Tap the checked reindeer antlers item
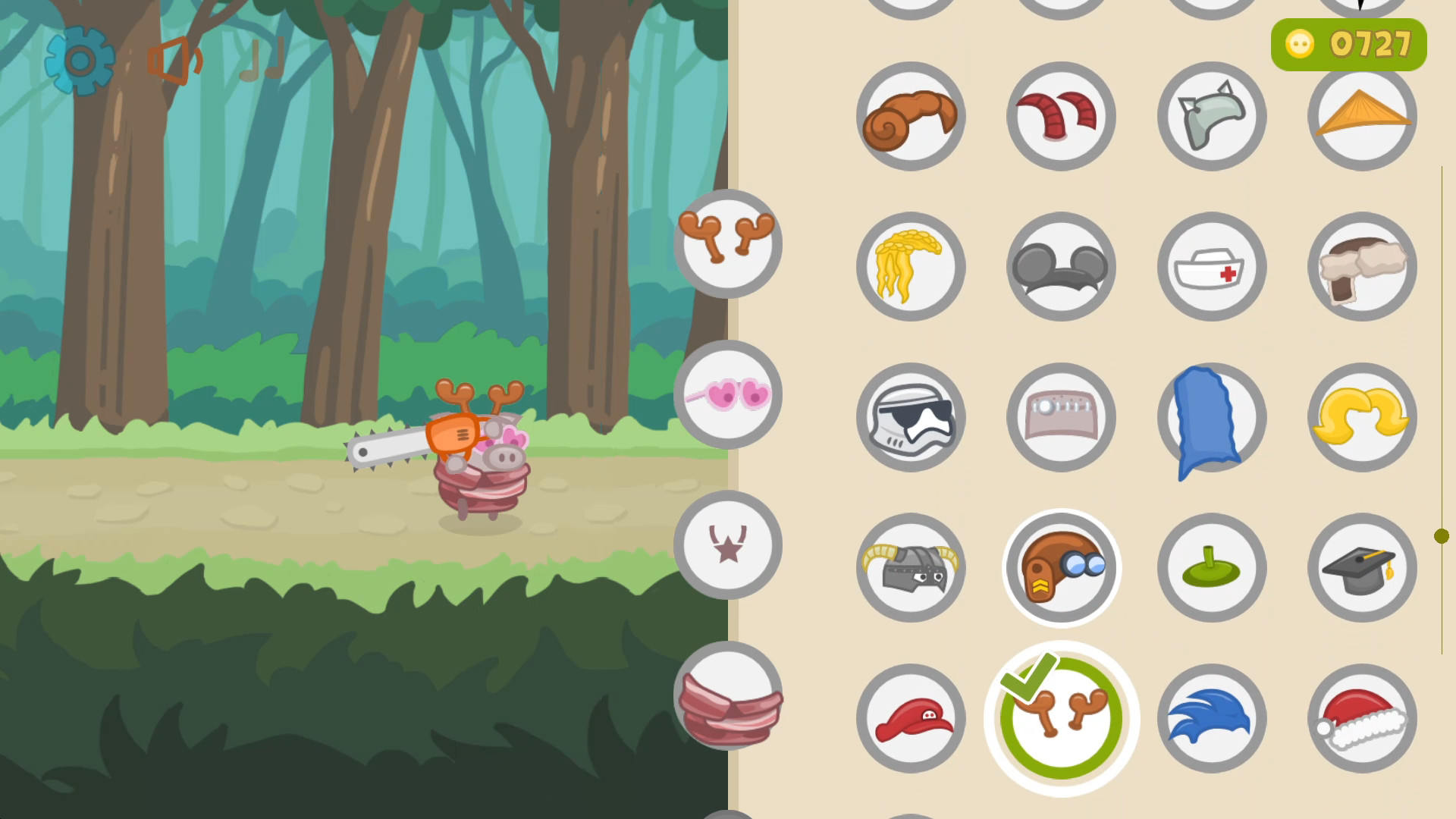Screen dimensions: 1456x819 click(1061, 718)
